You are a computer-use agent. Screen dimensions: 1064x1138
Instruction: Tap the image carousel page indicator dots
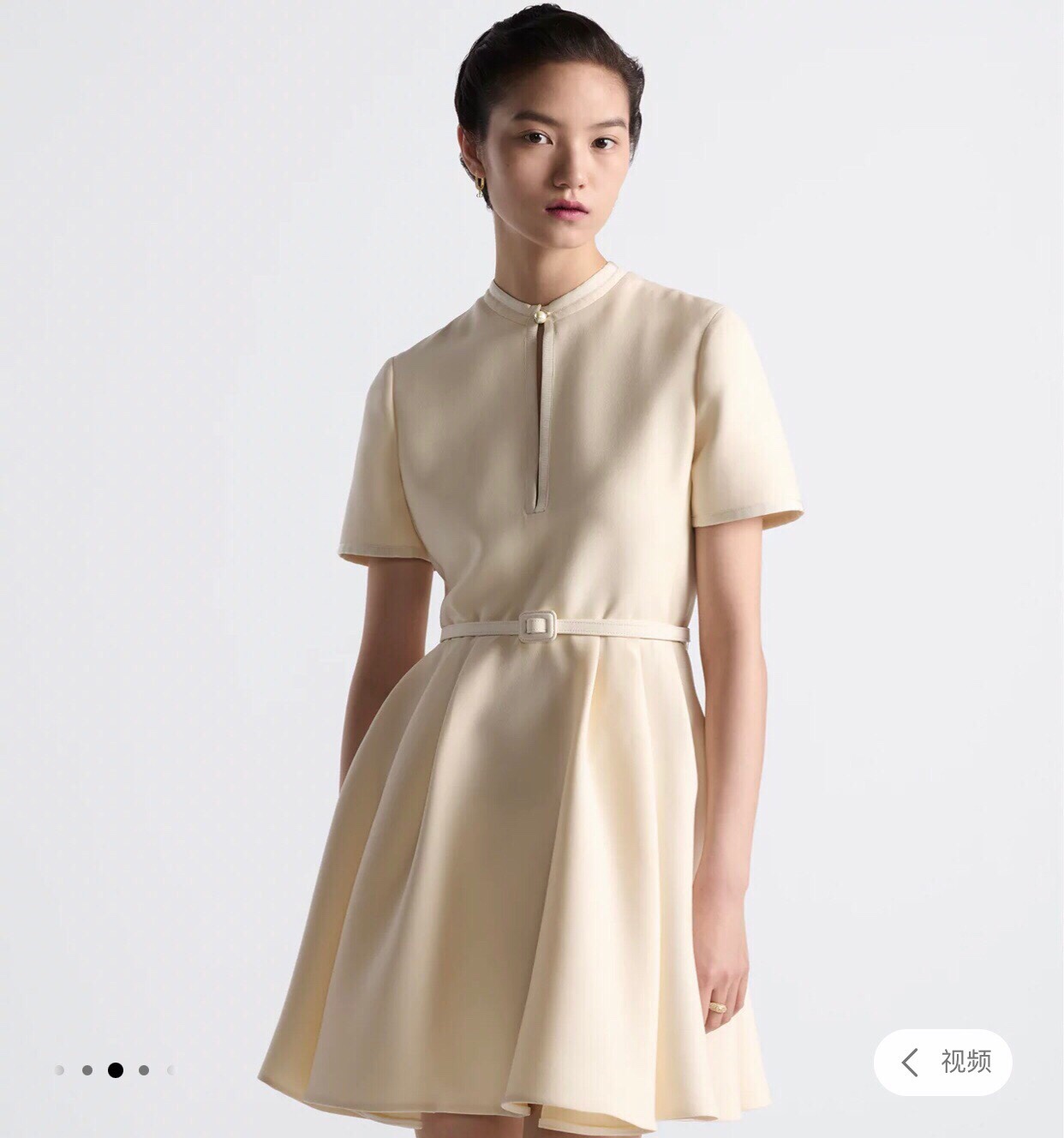[x=115, y=1069]
